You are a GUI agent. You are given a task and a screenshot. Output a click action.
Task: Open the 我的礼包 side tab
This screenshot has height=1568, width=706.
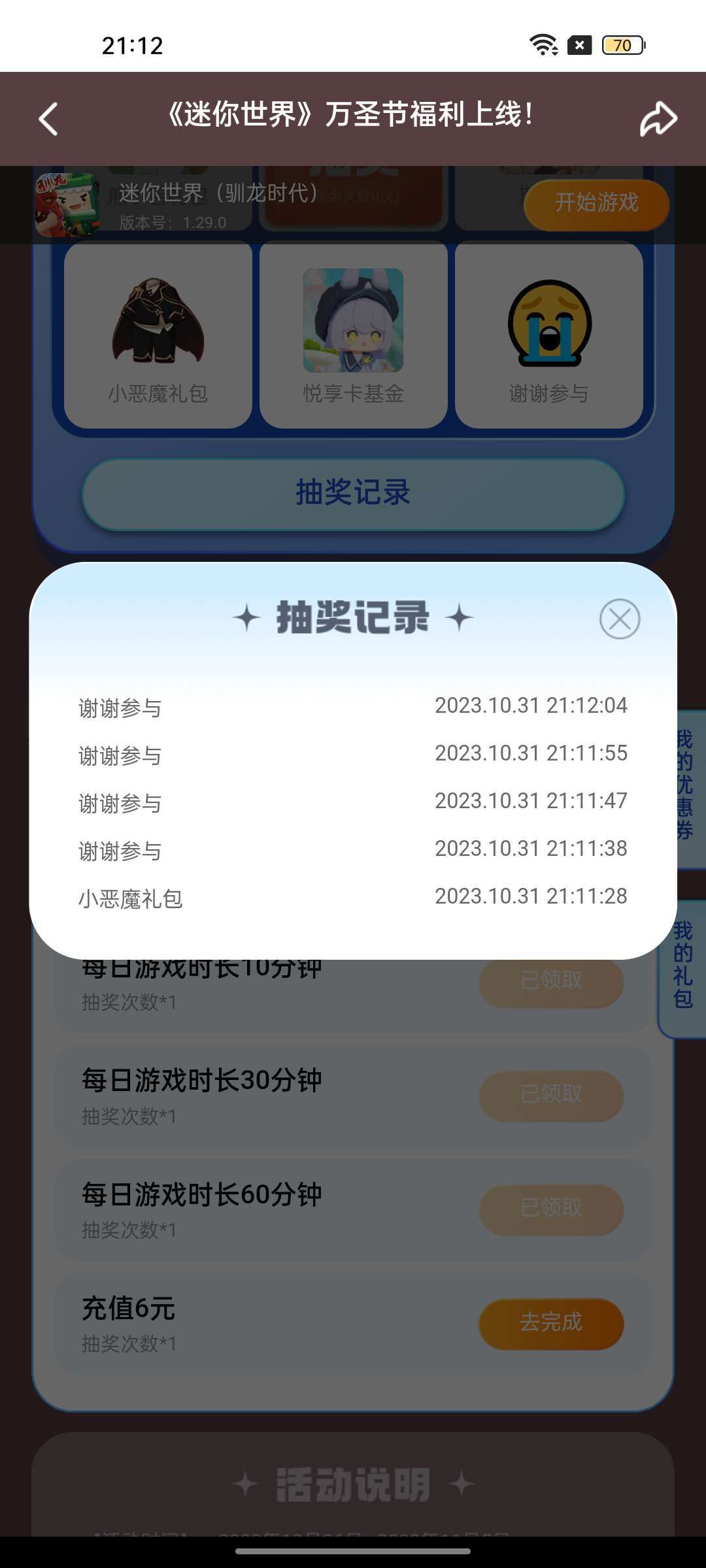[x=682, y=968]
